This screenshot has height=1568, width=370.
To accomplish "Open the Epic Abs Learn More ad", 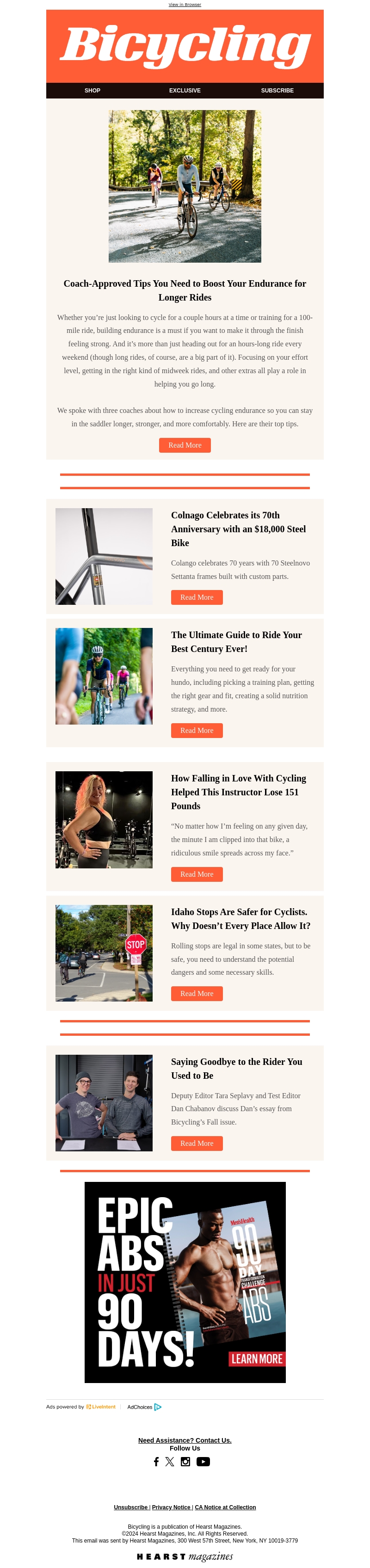I will (x=256, y=1359).
